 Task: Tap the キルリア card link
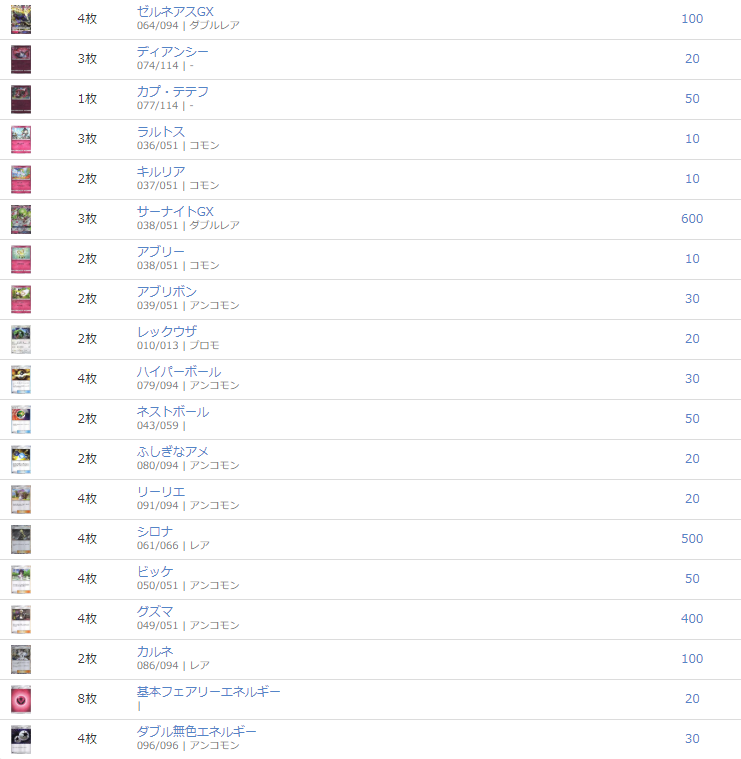tap(161, 172)
